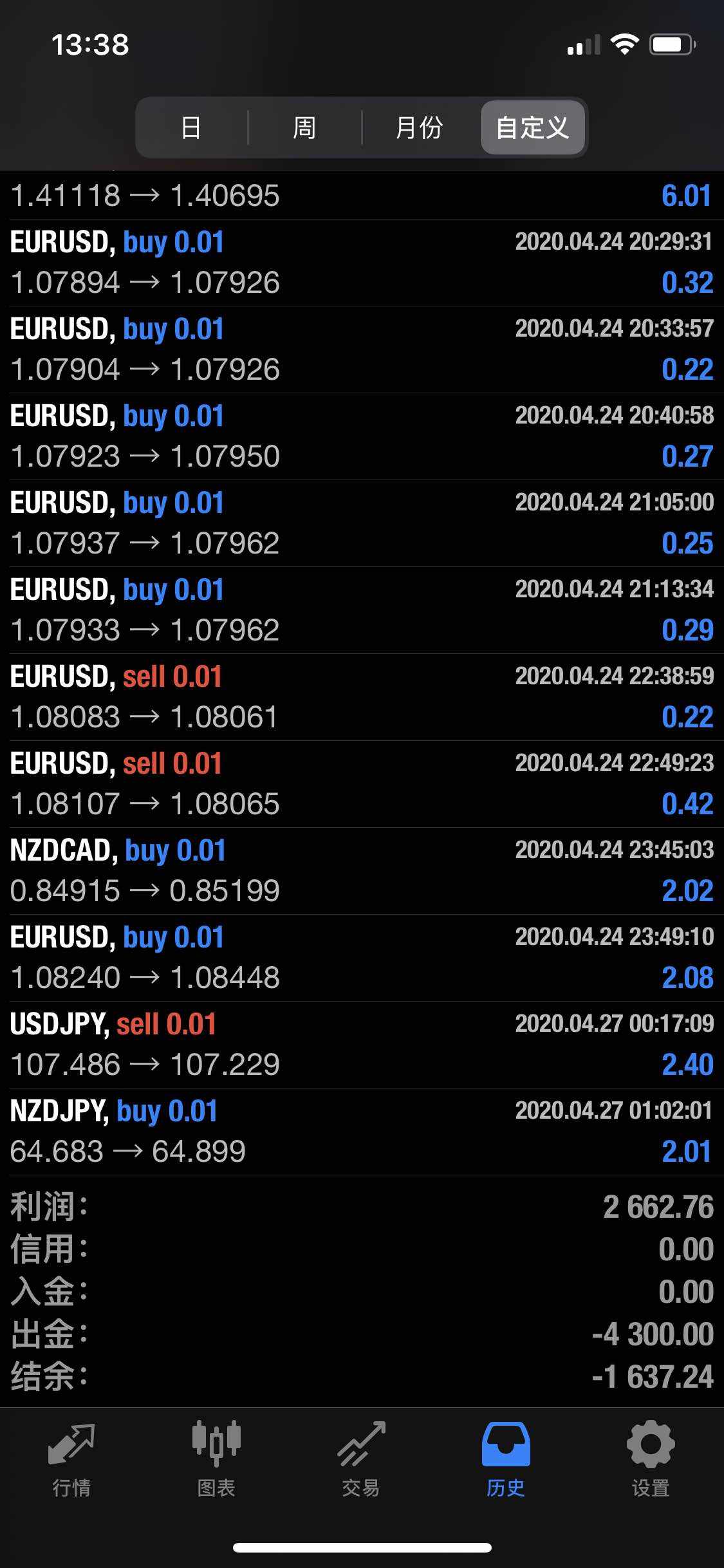Tap the EURUSD buy trade at 21:05:00
This screenshot has width=724, height=1568.
[x=362, y=523]
